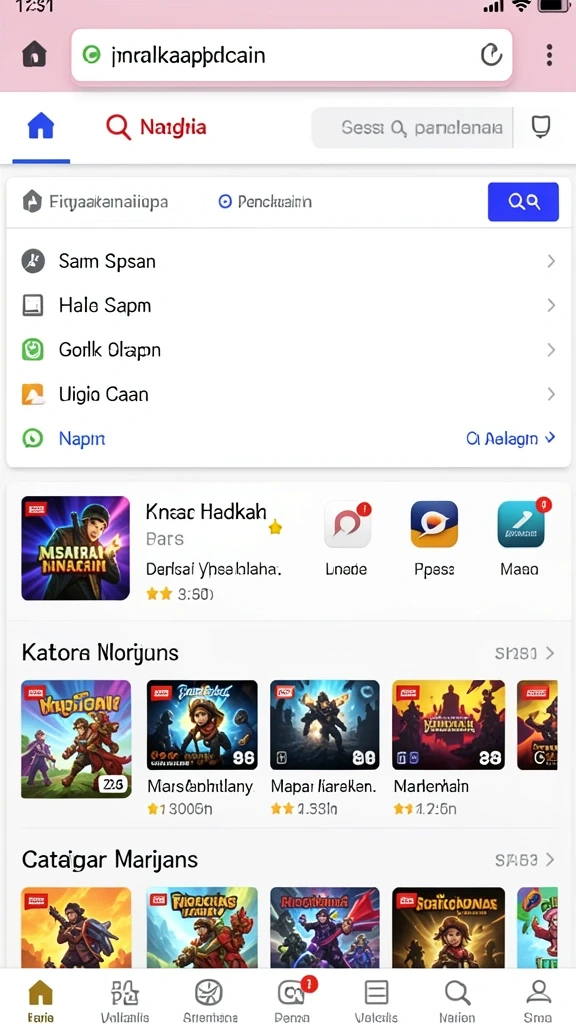Reload the page in the address bar
This screenshot has height=1024, width=576.
[x=491, y=55]
